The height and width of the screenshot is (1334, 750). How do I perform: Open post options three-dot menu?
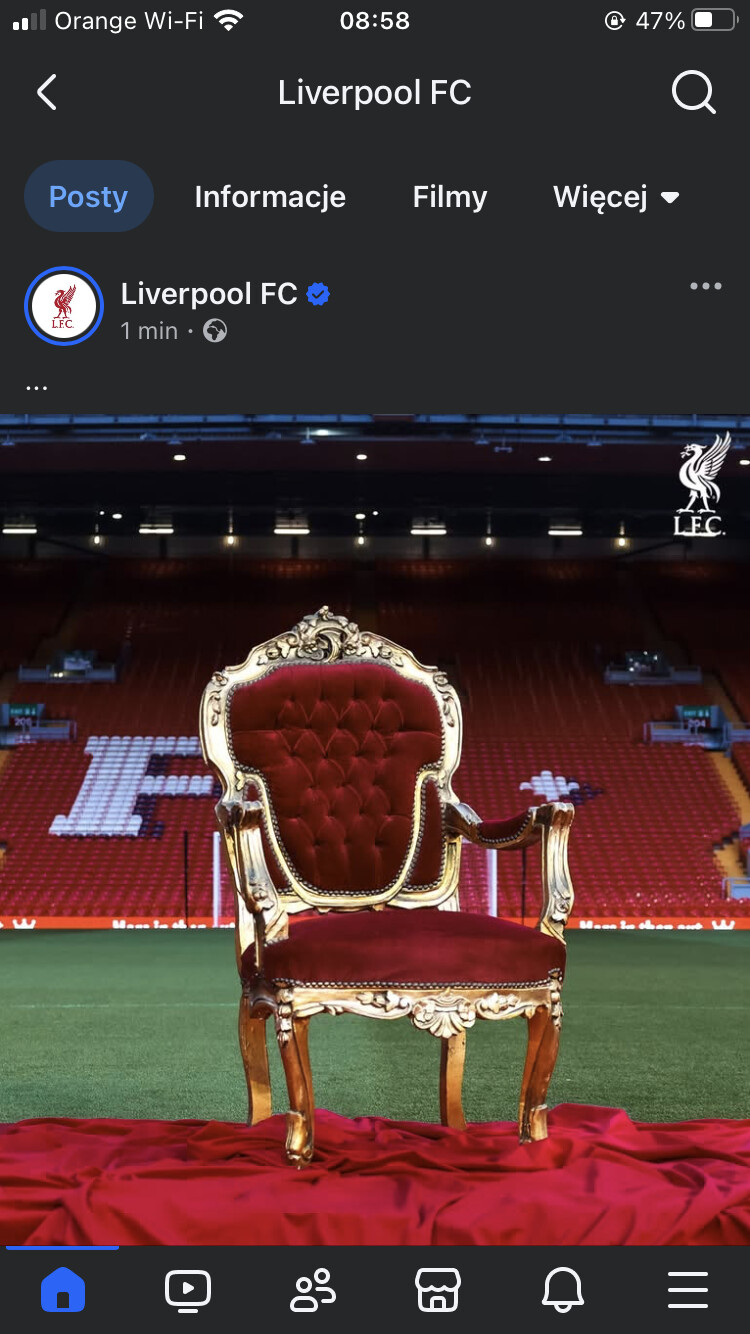point(705,286)
